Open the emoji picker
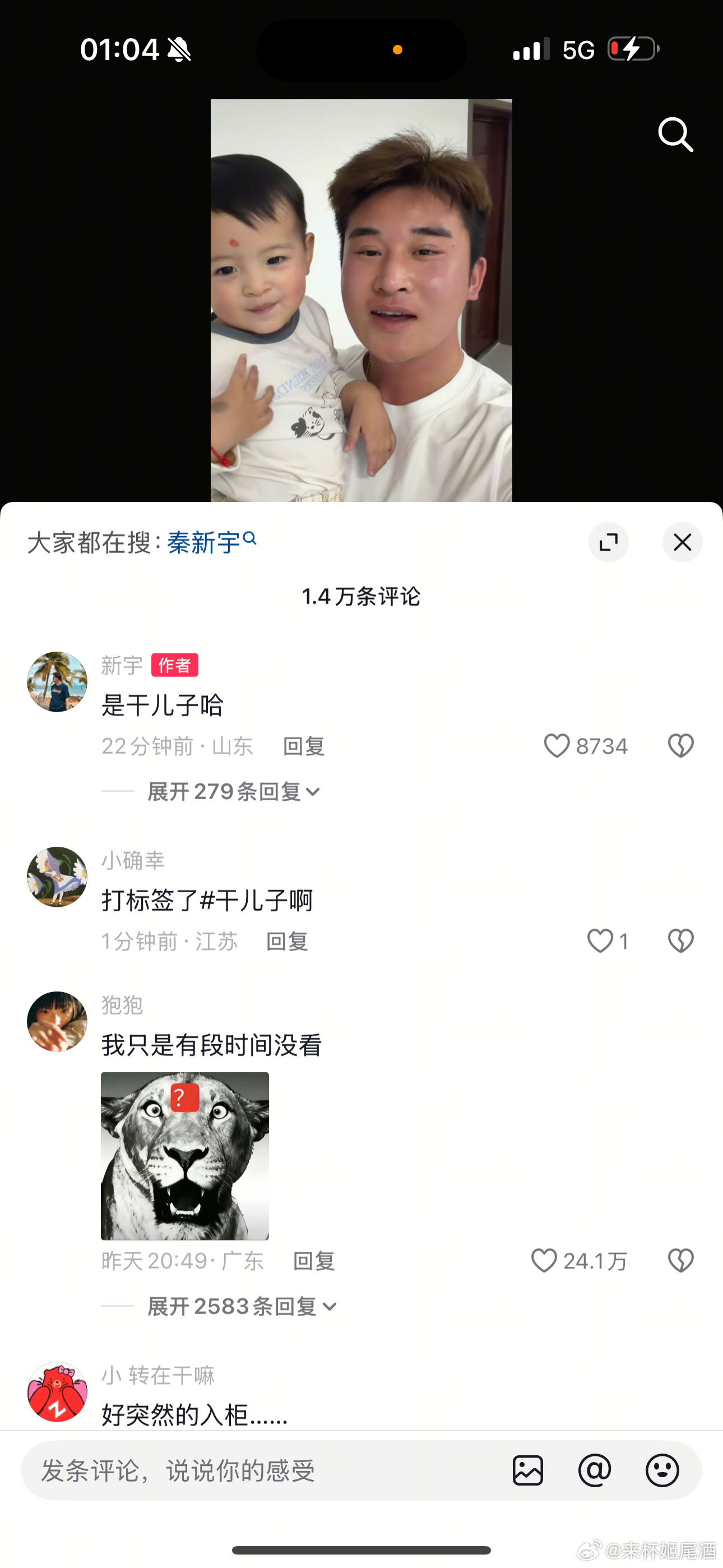Viewport: 723px width, 1568px height. point(662,1470)
